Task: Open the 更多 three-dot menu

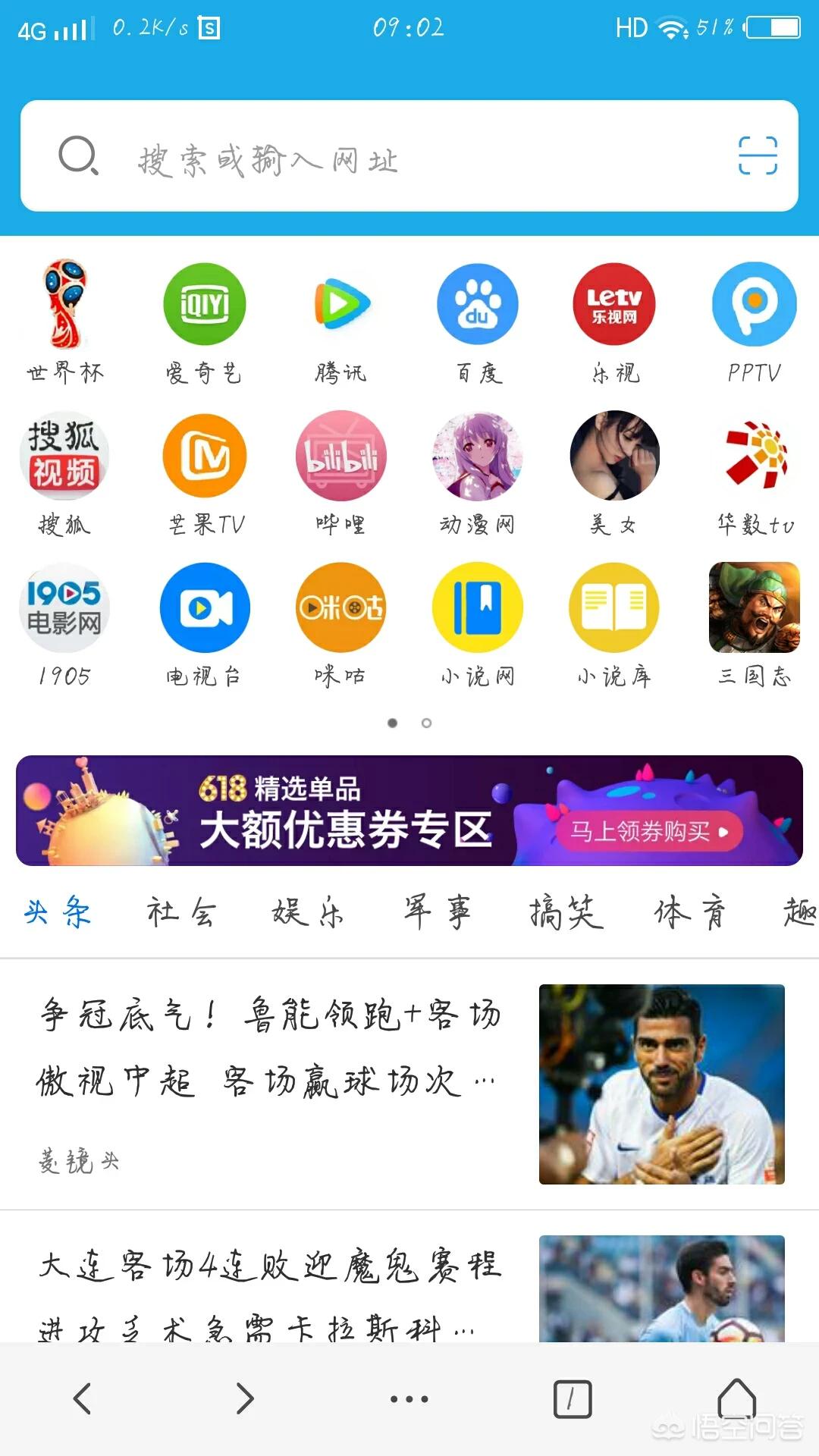Action: [409, 1399]
